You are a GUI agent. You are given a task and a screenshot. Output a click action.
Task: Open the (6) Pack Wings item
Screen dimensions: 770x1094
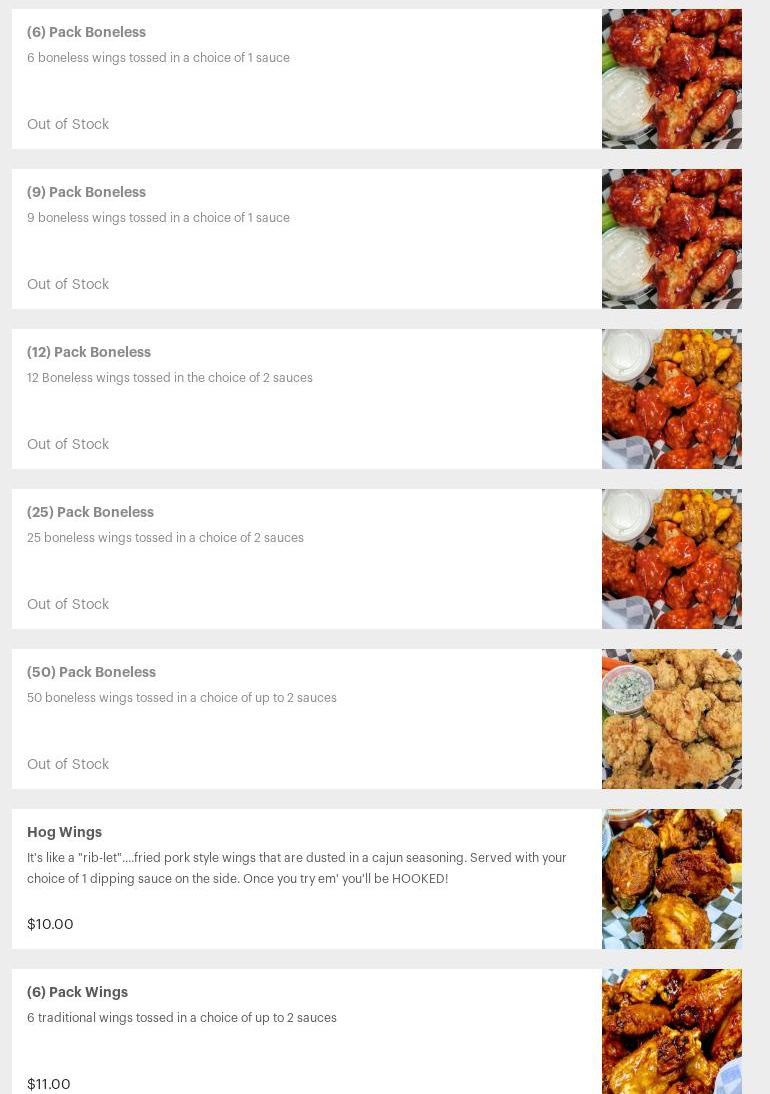tap(306, 1035)
